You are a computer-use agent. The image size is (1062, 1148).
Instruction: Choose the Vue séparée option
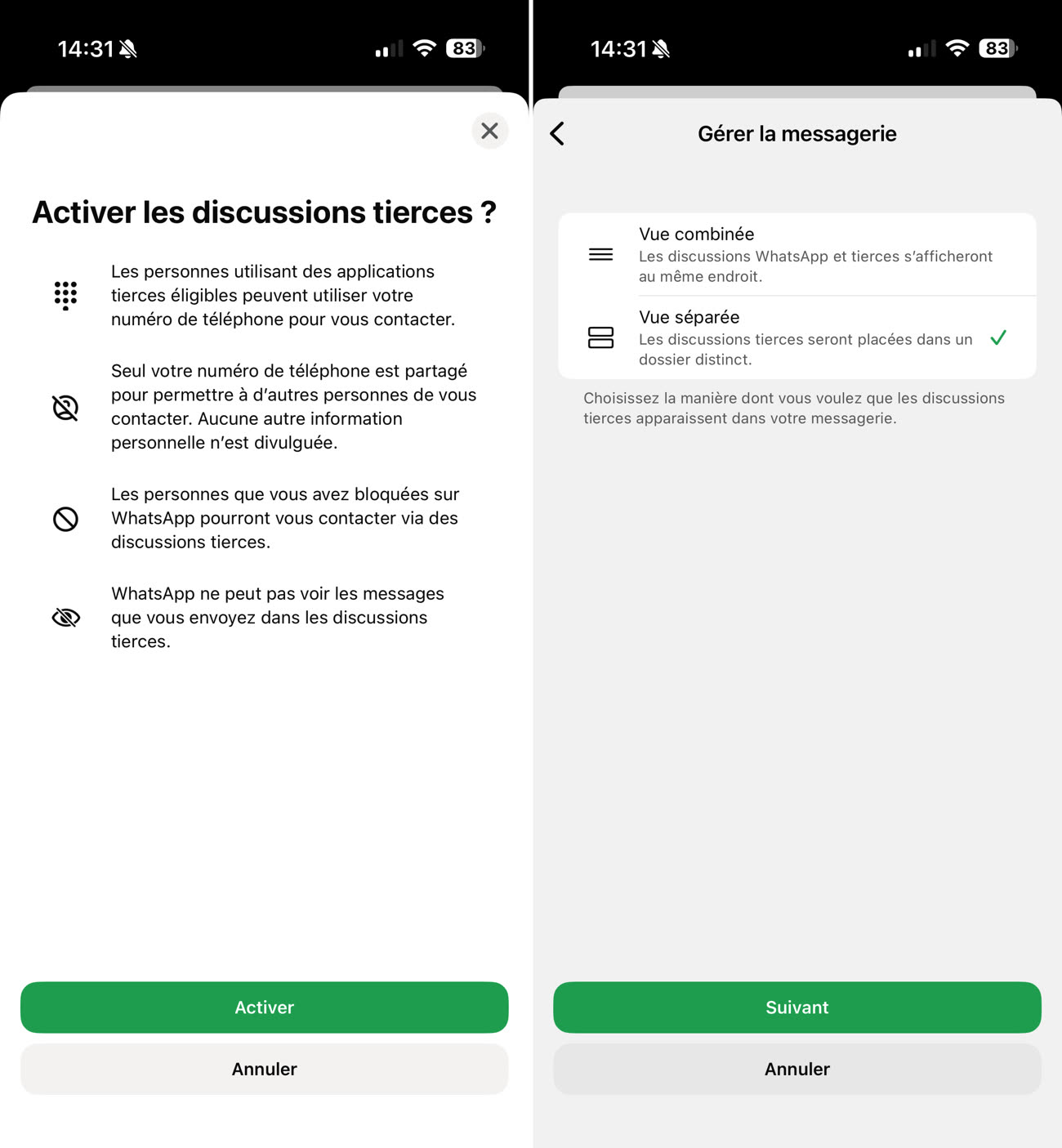(x=796, y=337)
